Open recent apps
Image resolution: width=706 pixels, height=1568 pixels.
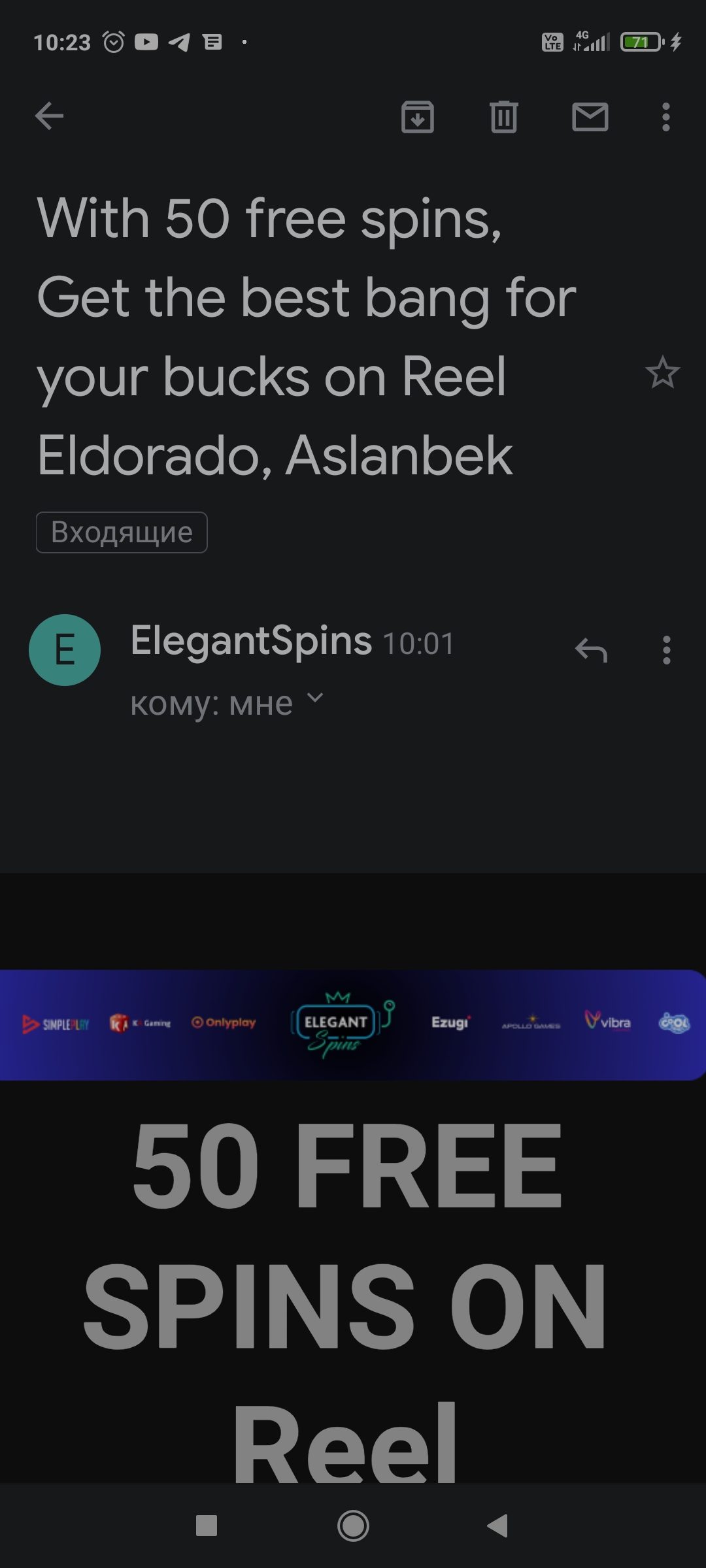tap(207, 1526)
